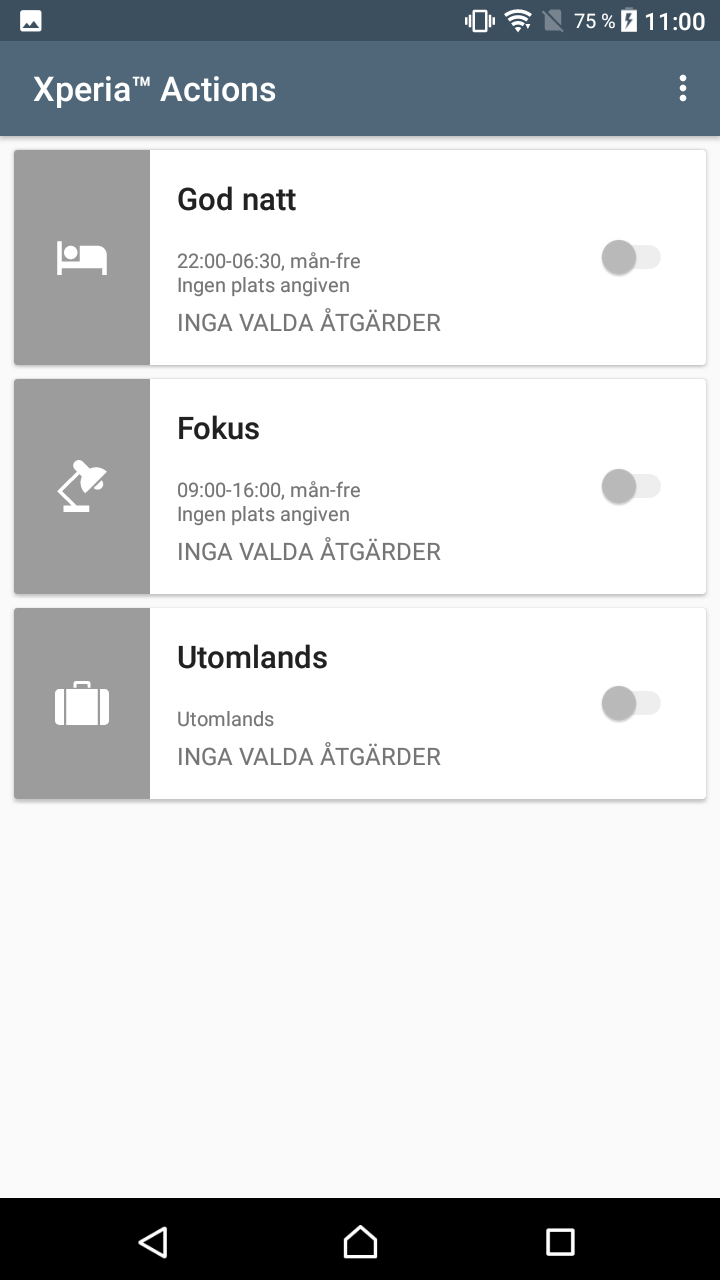Open the overflow menu

683,89
